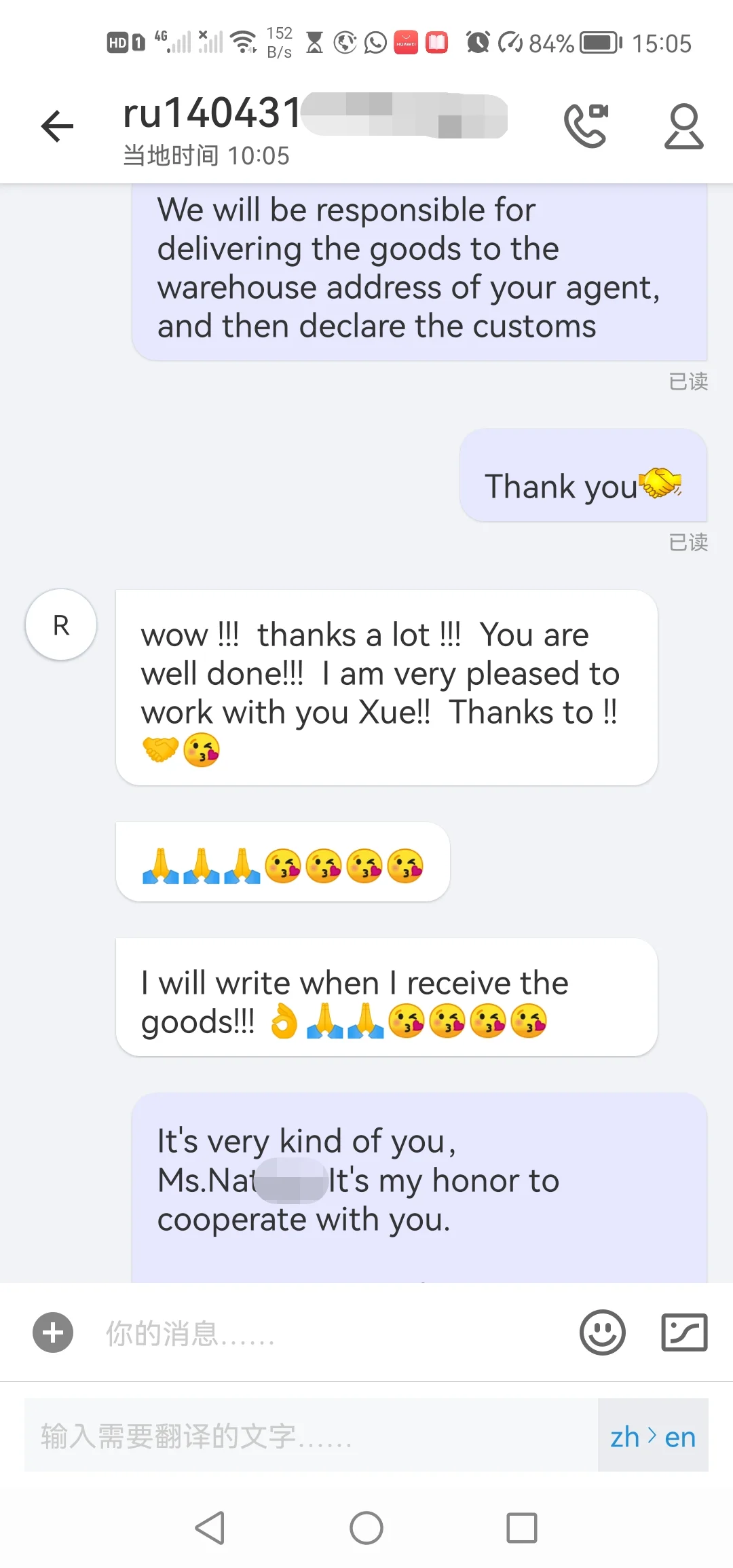Open the sender's R avatar
Viewport: 733px width, 1568px height.
click(x=61, y=624)
